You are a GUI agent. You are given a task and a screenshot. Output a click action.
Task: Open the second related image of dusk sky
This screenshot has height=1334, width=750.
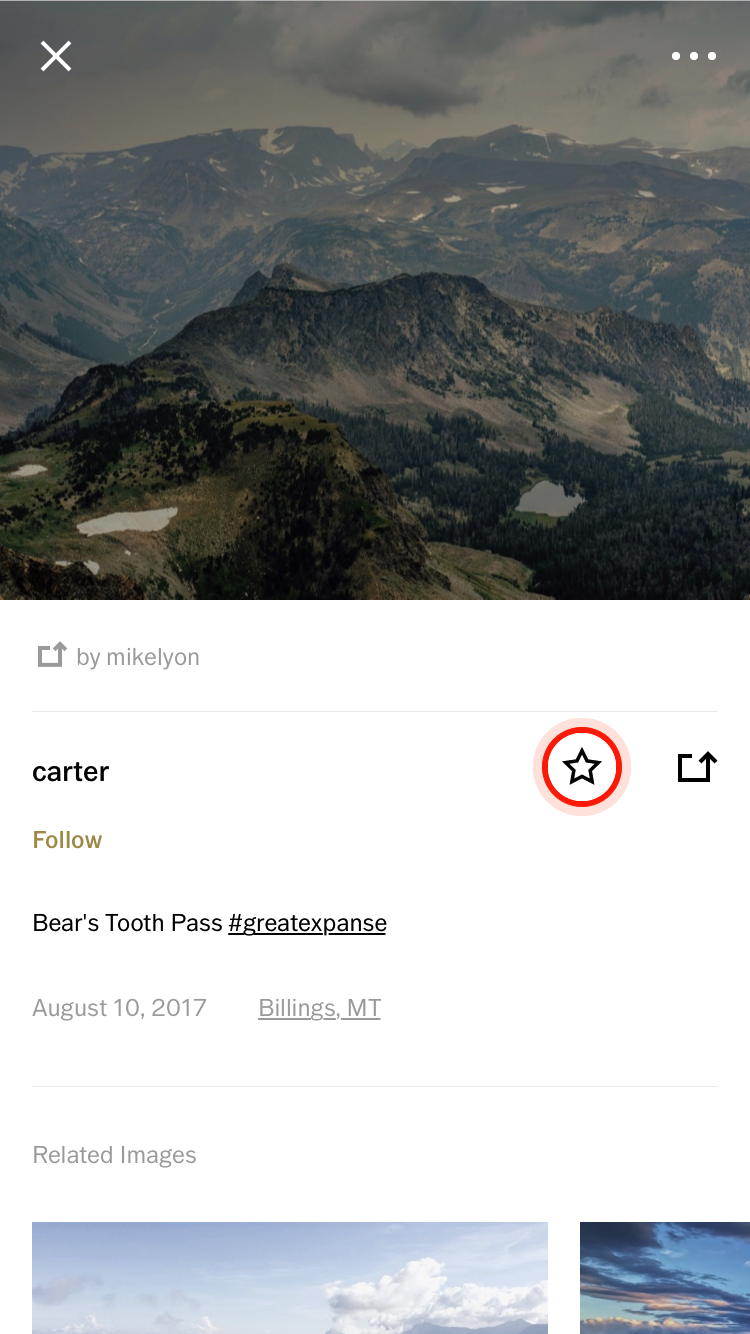coord(665,1277)
